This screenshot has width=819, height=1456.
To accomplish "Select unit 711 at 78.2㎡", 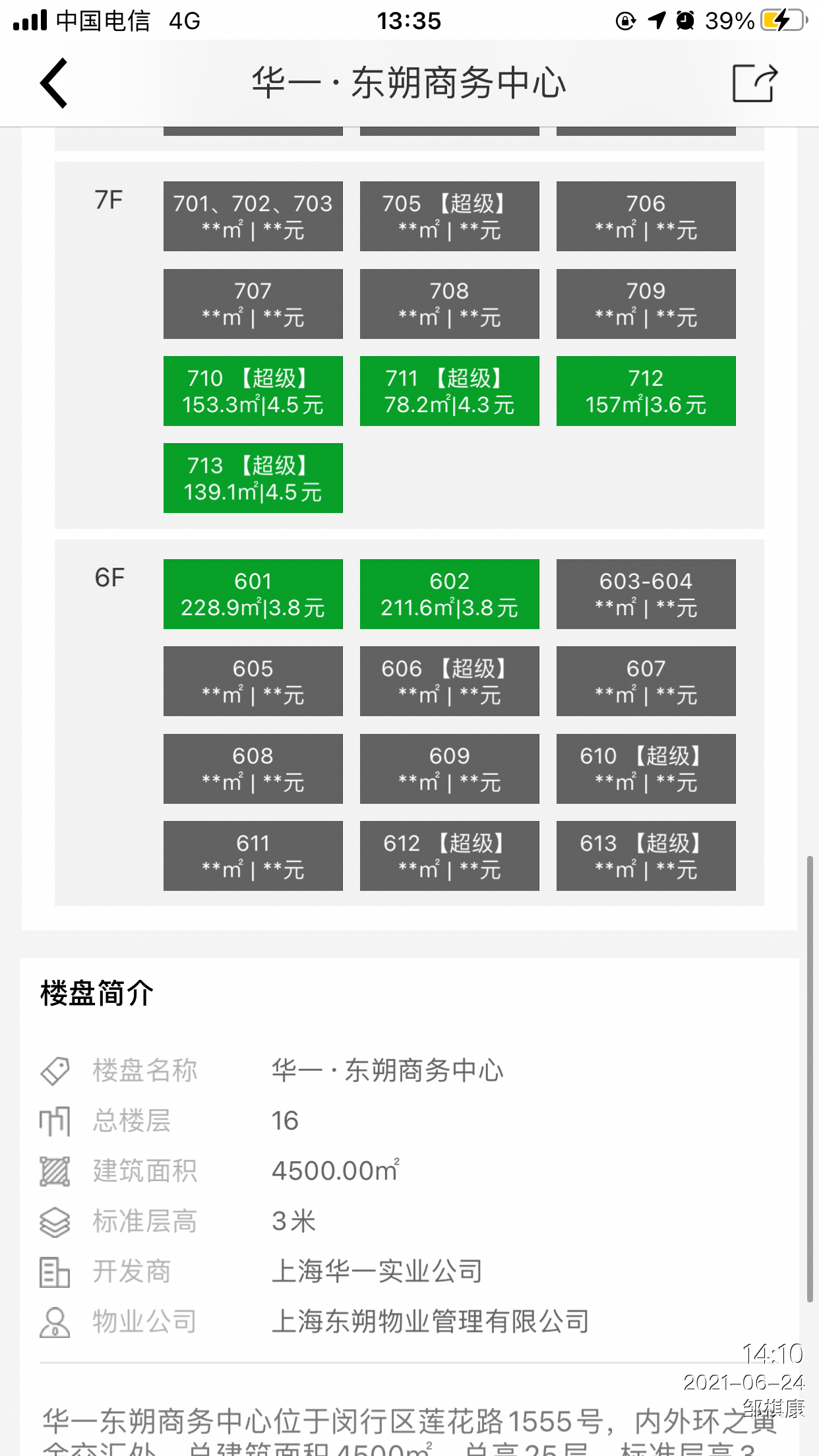I will (449, 391).
